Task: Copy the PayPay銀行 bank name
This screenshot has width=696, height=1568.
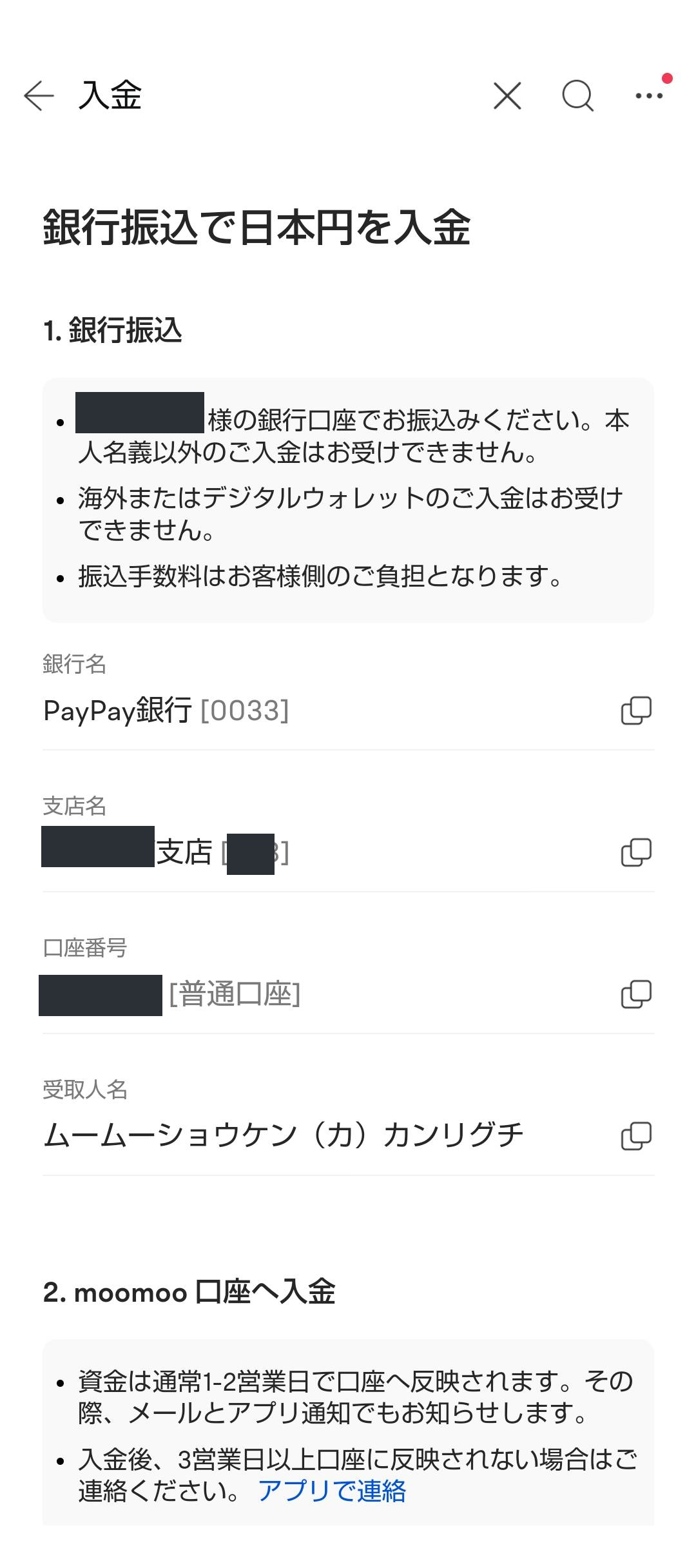Action: pyautogui.click(x=637, y=710)
